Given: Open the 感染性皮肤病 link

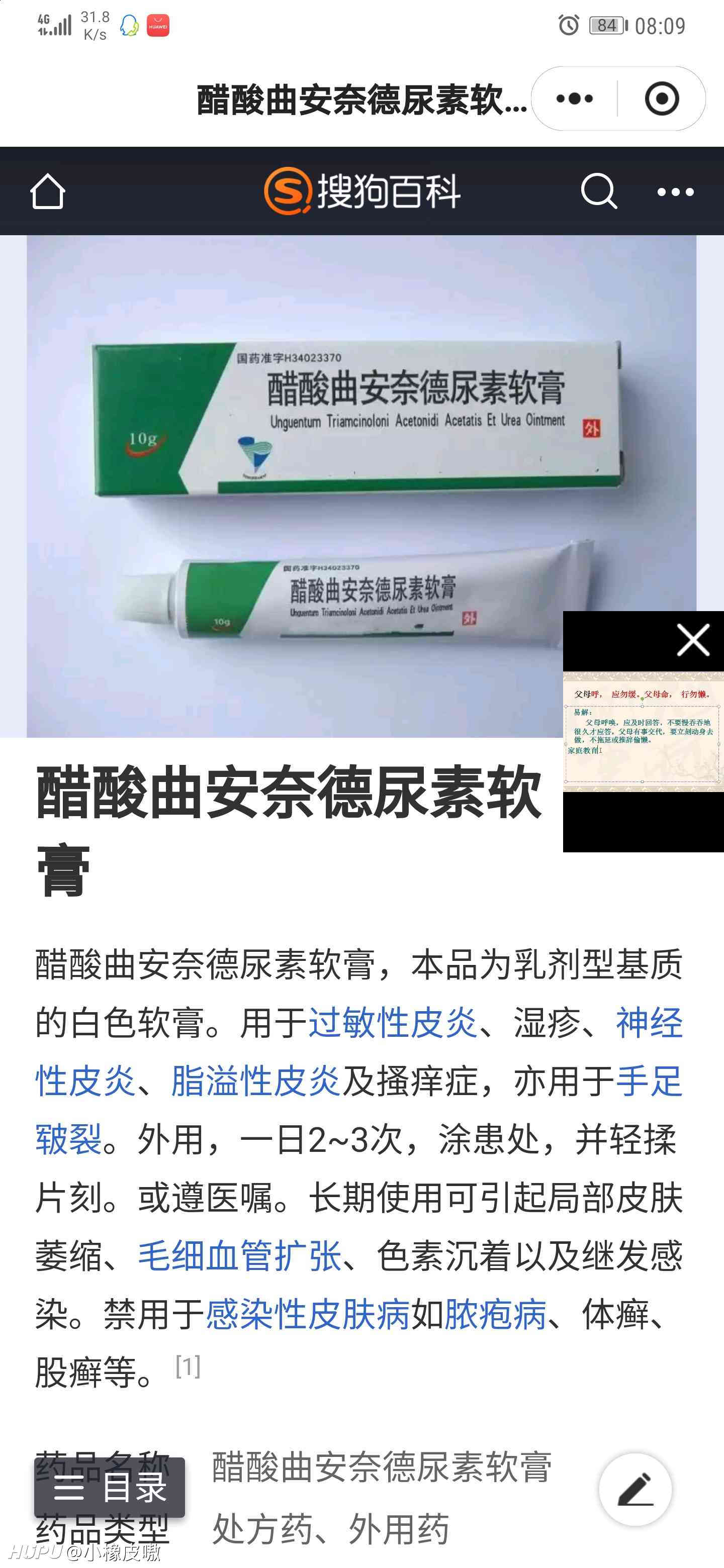Looking at the screenshot, I should pyautogui.click(x=308, y=1314).
